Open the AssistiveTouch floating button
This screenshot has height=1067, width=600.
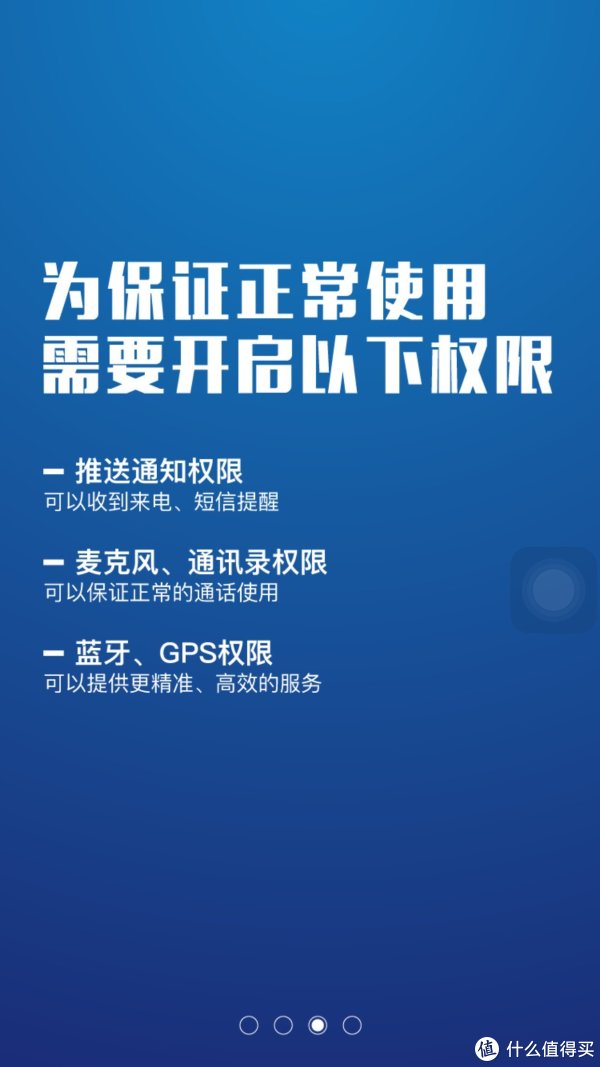click(x=553, y=590)
